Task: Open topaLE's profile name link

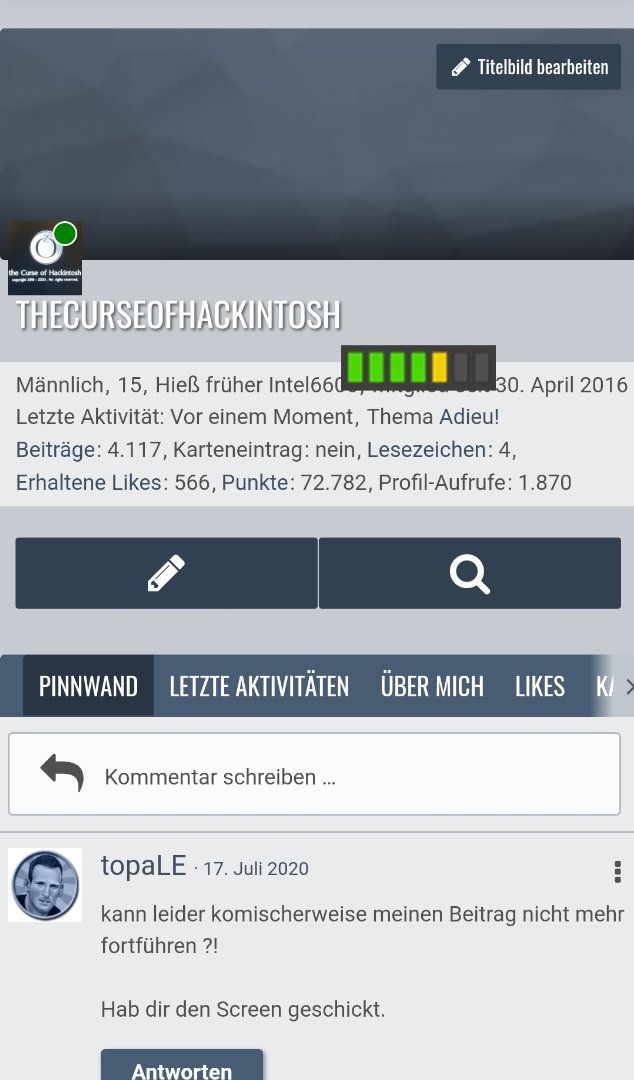Action: (x=144, y=866)
